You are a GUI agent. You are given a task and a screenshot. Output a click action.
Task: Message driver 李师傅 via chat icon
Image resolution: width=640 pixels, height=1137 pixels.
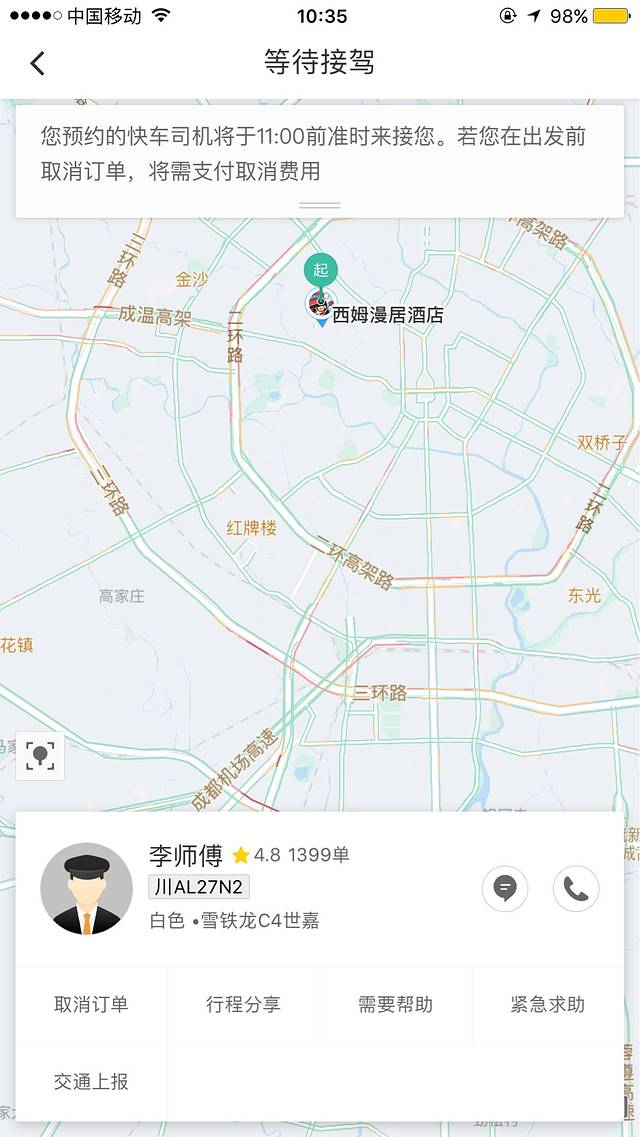pyautogui.click(x=505, y=888)
